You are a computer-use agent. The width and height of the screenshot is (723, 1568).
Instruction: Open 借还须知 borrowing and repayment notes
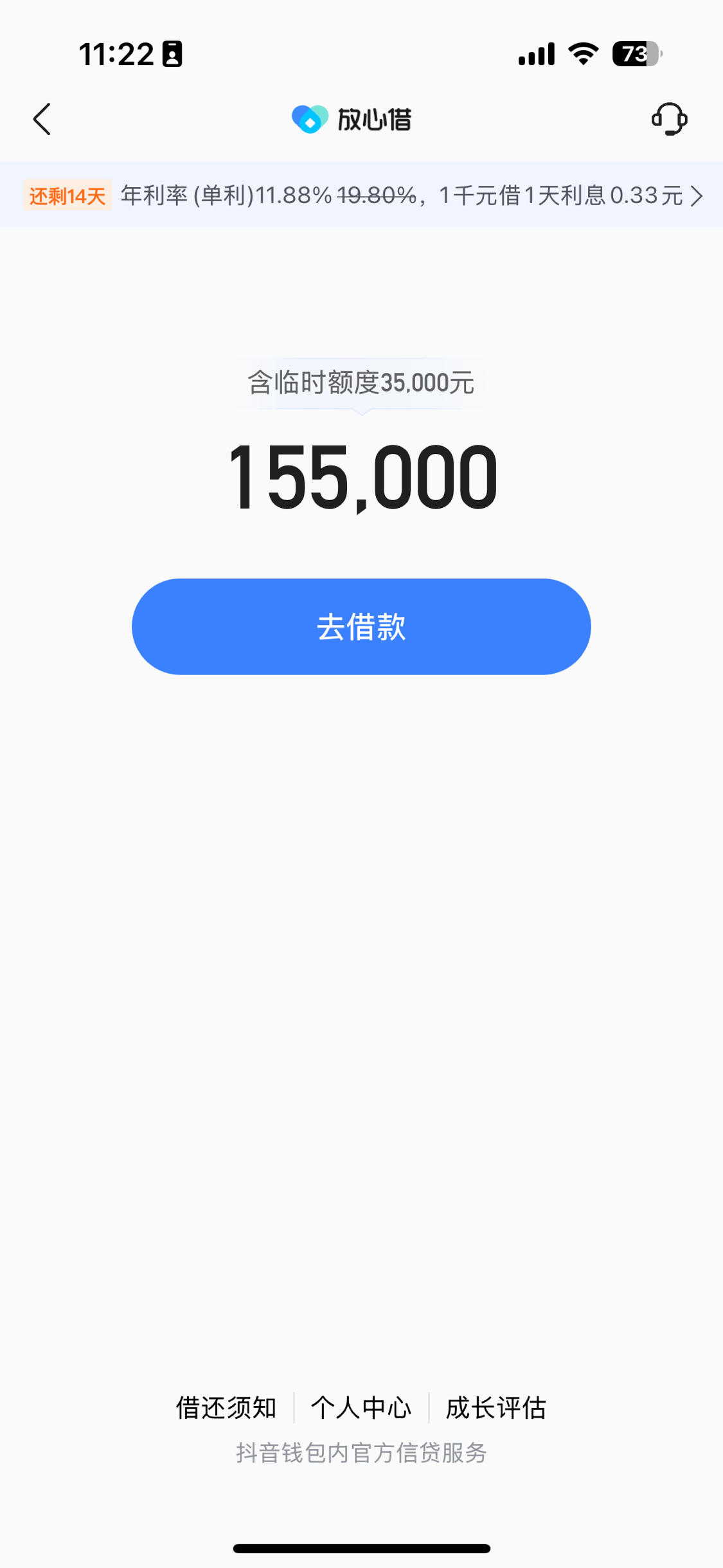[x=226, y=1407]
